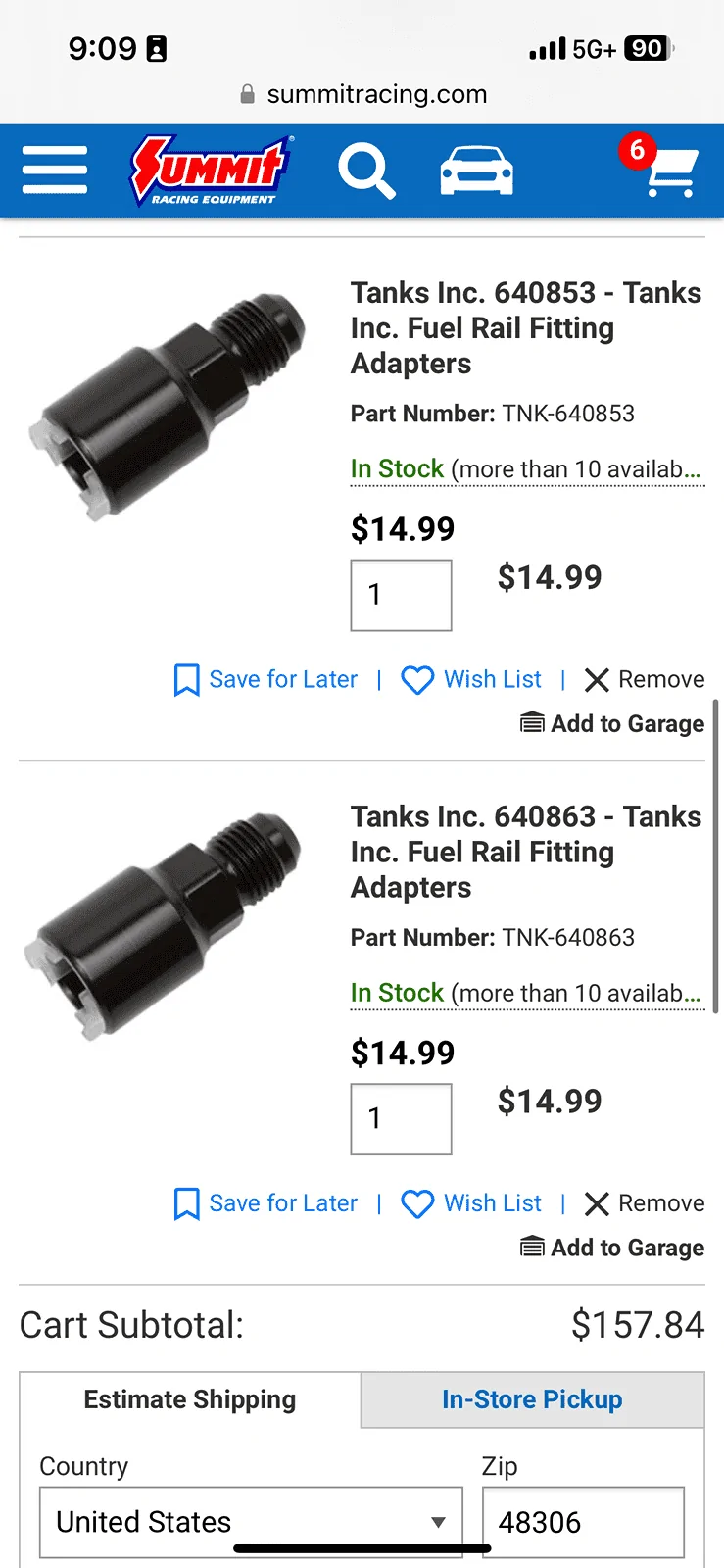Remove TNK-640853 from the cart
This screenshot has width=724, height=1568.
click(x=644, y=680)
